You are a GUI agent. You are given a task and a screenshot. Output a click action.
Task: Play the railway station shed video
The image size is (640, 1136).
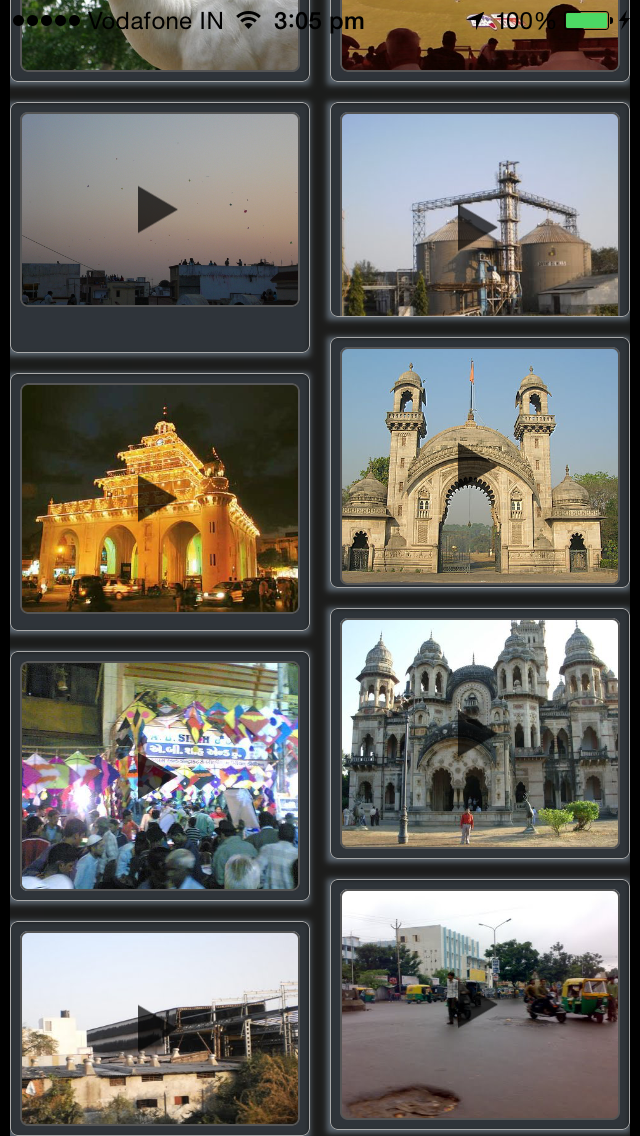159,1028
